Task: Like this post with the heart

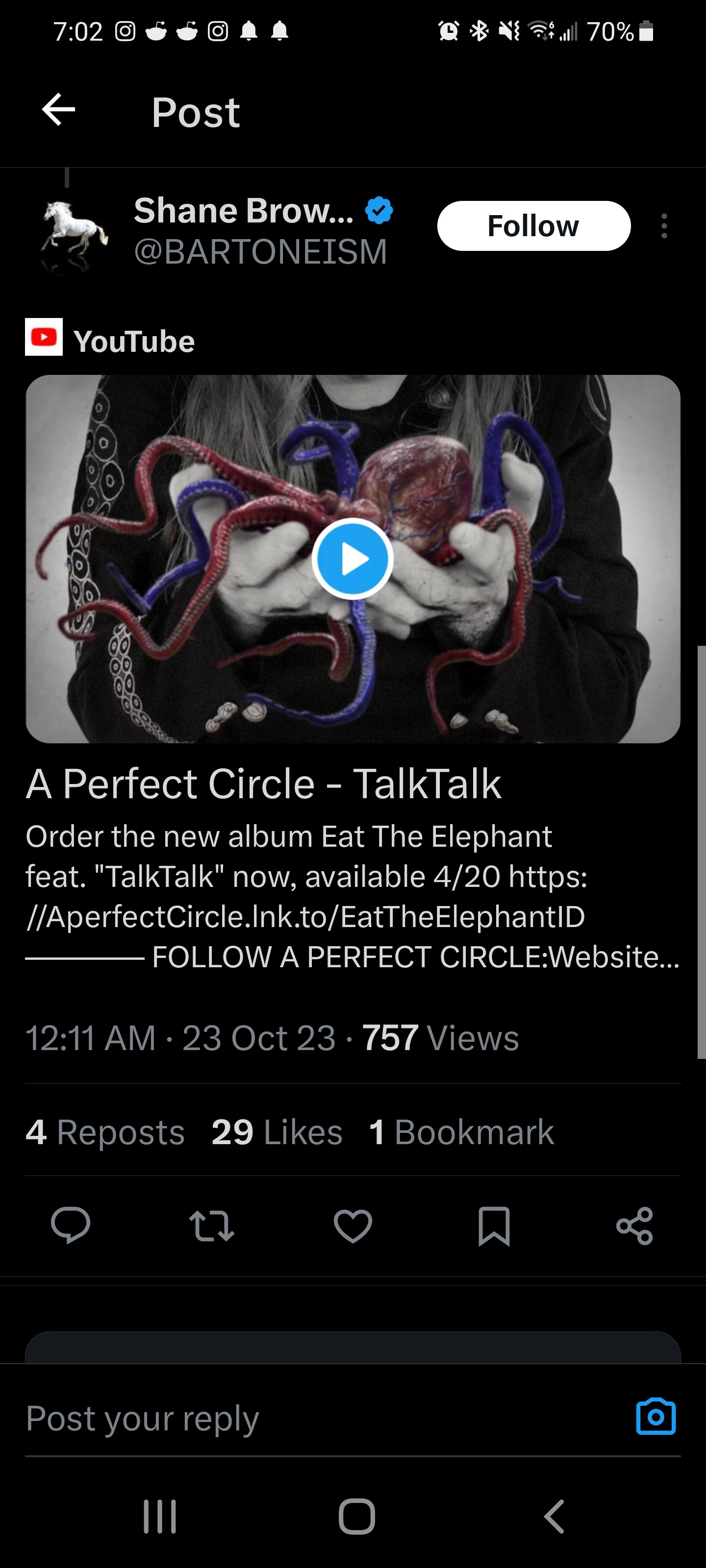Action: [x=353, y=1225]
